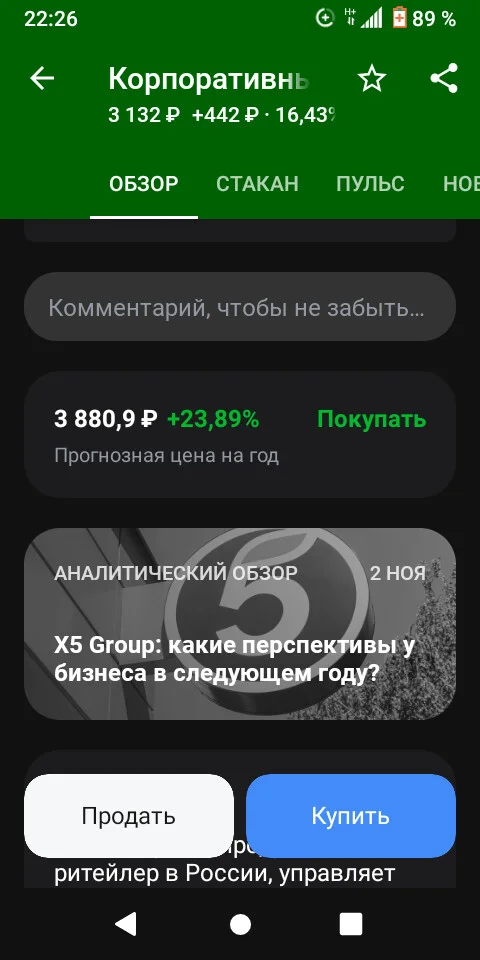Image resolution: width=480 pixels, height=960 pixels.
Task: Select the Обзор tab
Action: 144,184
